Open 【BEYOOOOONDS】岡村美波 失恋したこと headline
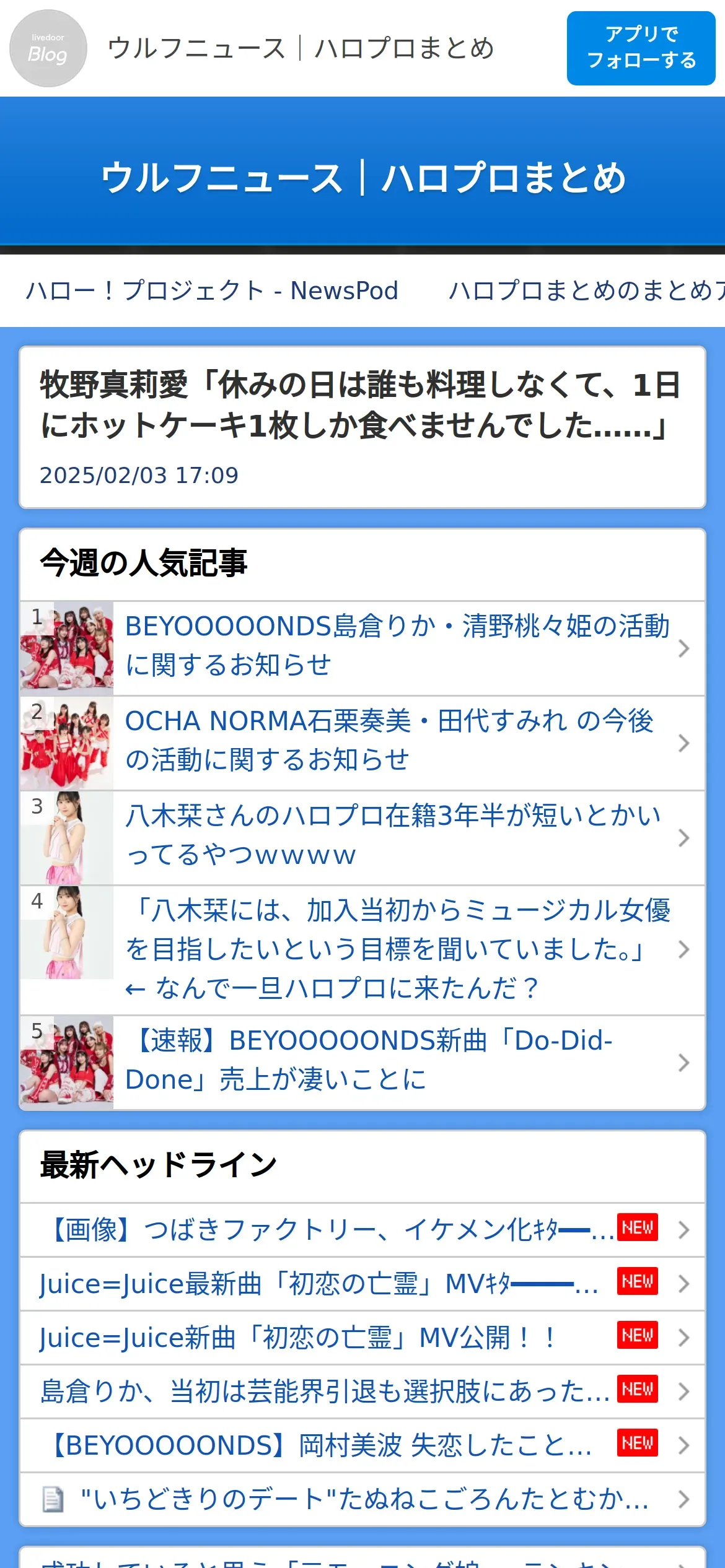 [362, 1445]
